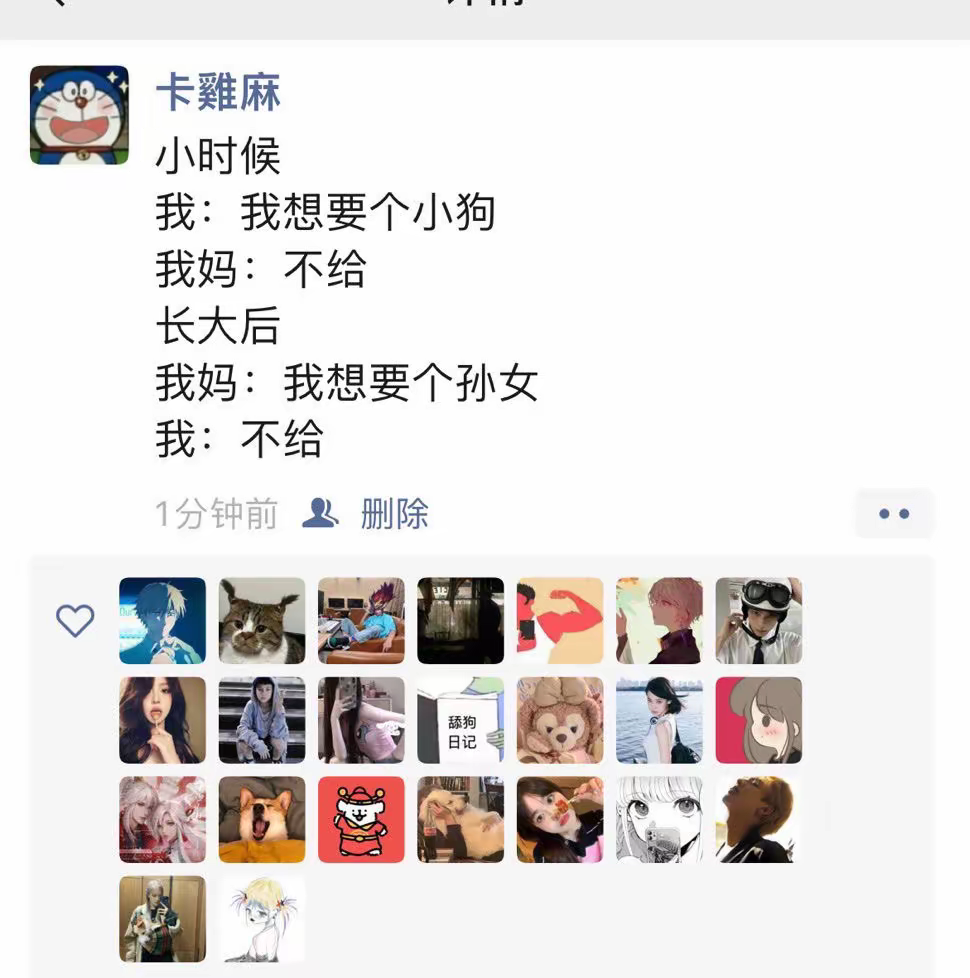Open the blond anime boy avatar liker
Image resolution: width=970 pixels, height=978 pixels.
pos(162,620)
